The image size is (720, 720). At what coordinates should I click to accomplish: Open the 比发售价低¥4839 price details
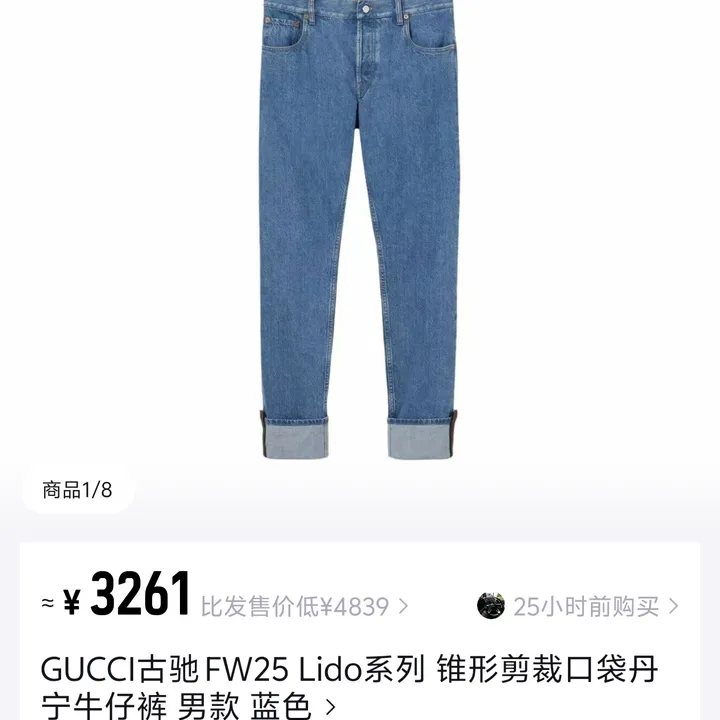[x=304, y=605]
